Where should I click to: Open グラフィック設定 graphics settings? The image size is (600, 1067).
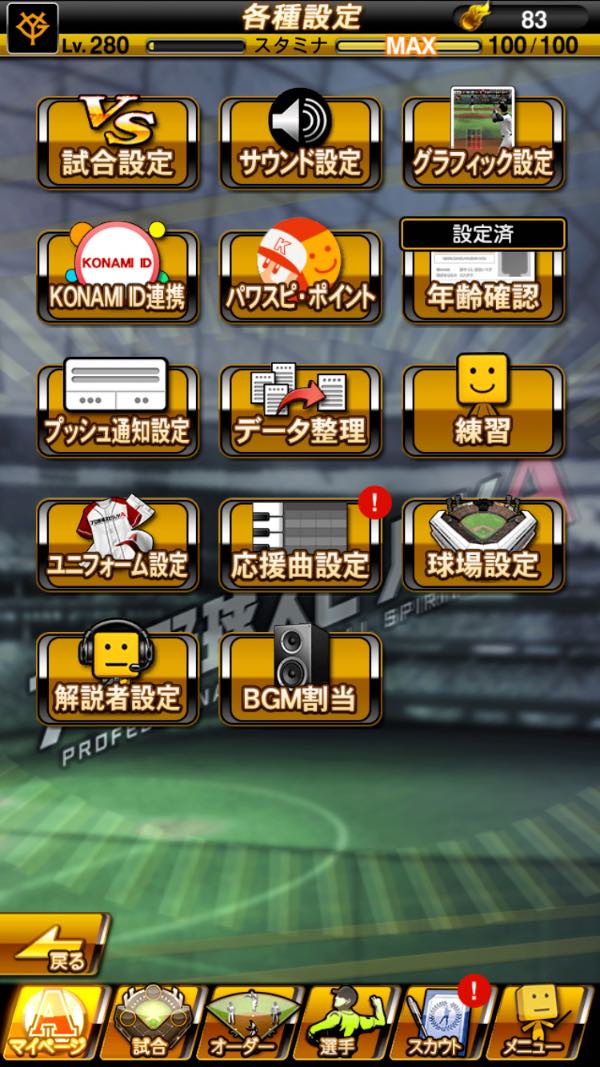click(x=483, y=142)
